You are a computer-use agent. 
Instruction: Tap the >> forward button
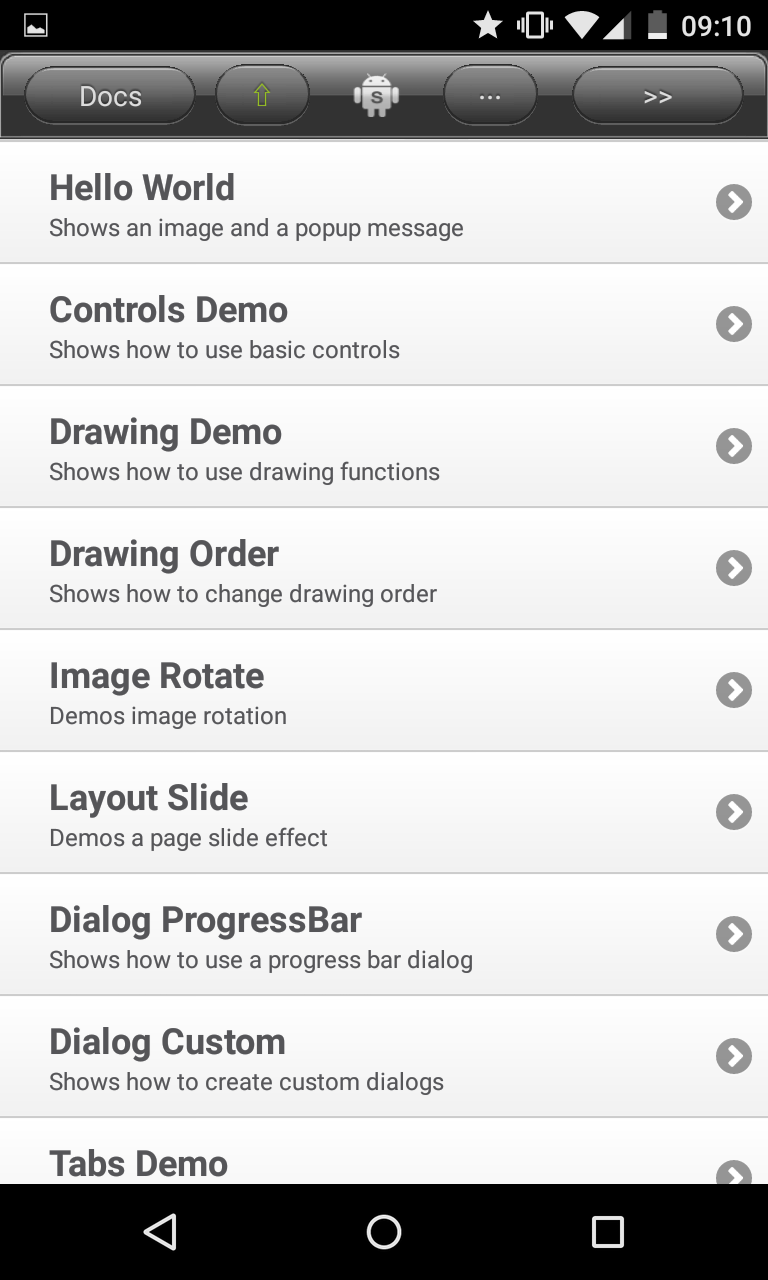click(x=657, y=96)
